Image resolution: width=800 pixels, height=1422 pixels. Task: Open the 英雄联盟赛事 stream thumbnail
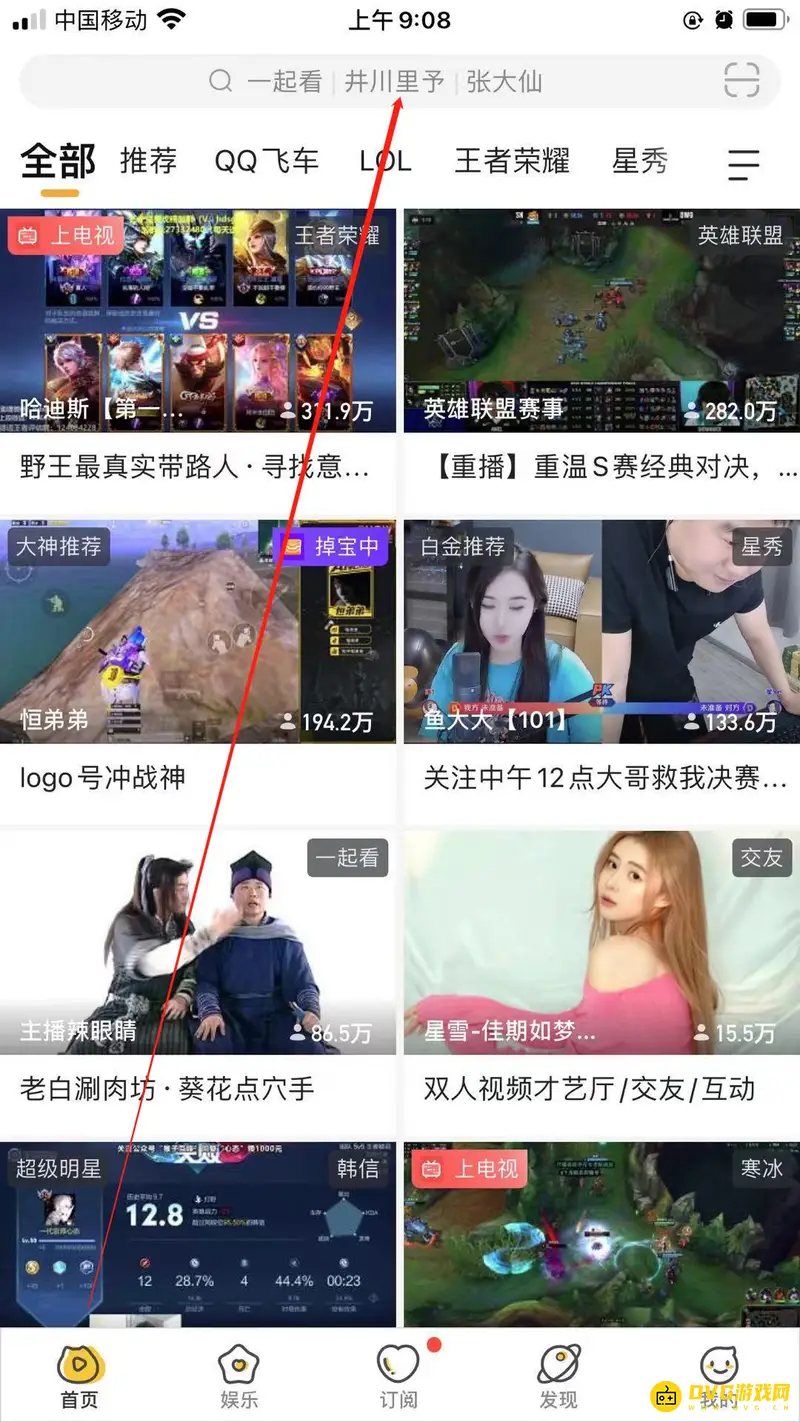click(x=600, y=320)
